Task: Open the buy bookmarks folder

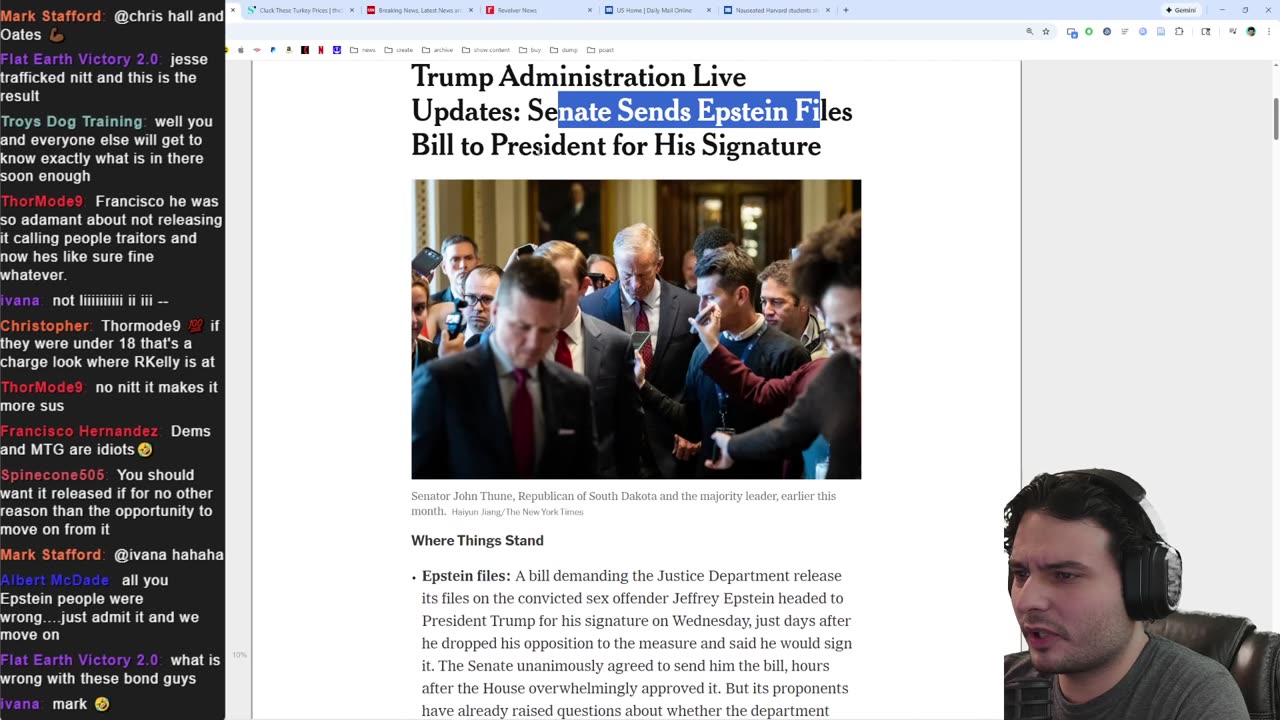Action: click(x=529, y=50)
